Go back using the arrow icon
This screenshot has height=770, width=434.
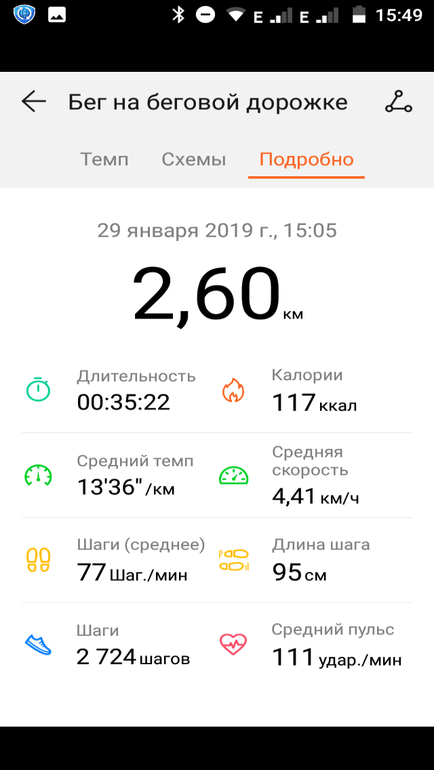coord(34,102)
